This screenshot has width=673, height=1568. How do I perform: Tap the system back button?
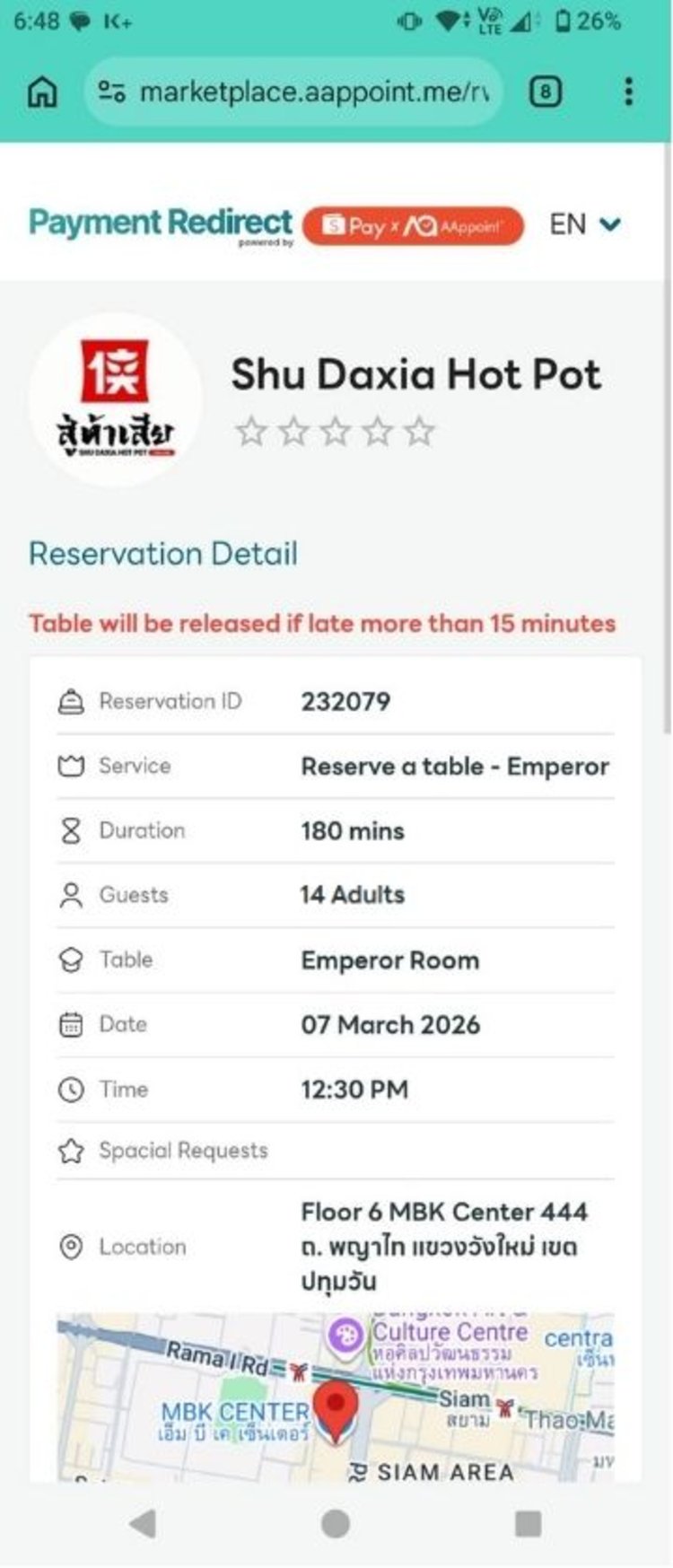143,1523
